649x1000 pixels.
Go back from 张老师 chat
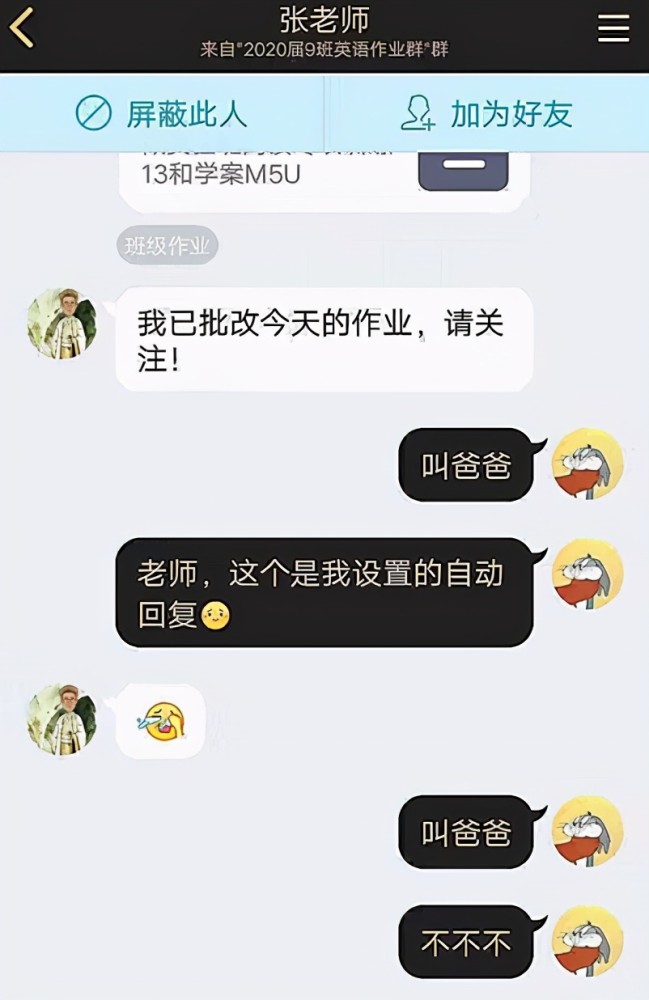point(22,28)
